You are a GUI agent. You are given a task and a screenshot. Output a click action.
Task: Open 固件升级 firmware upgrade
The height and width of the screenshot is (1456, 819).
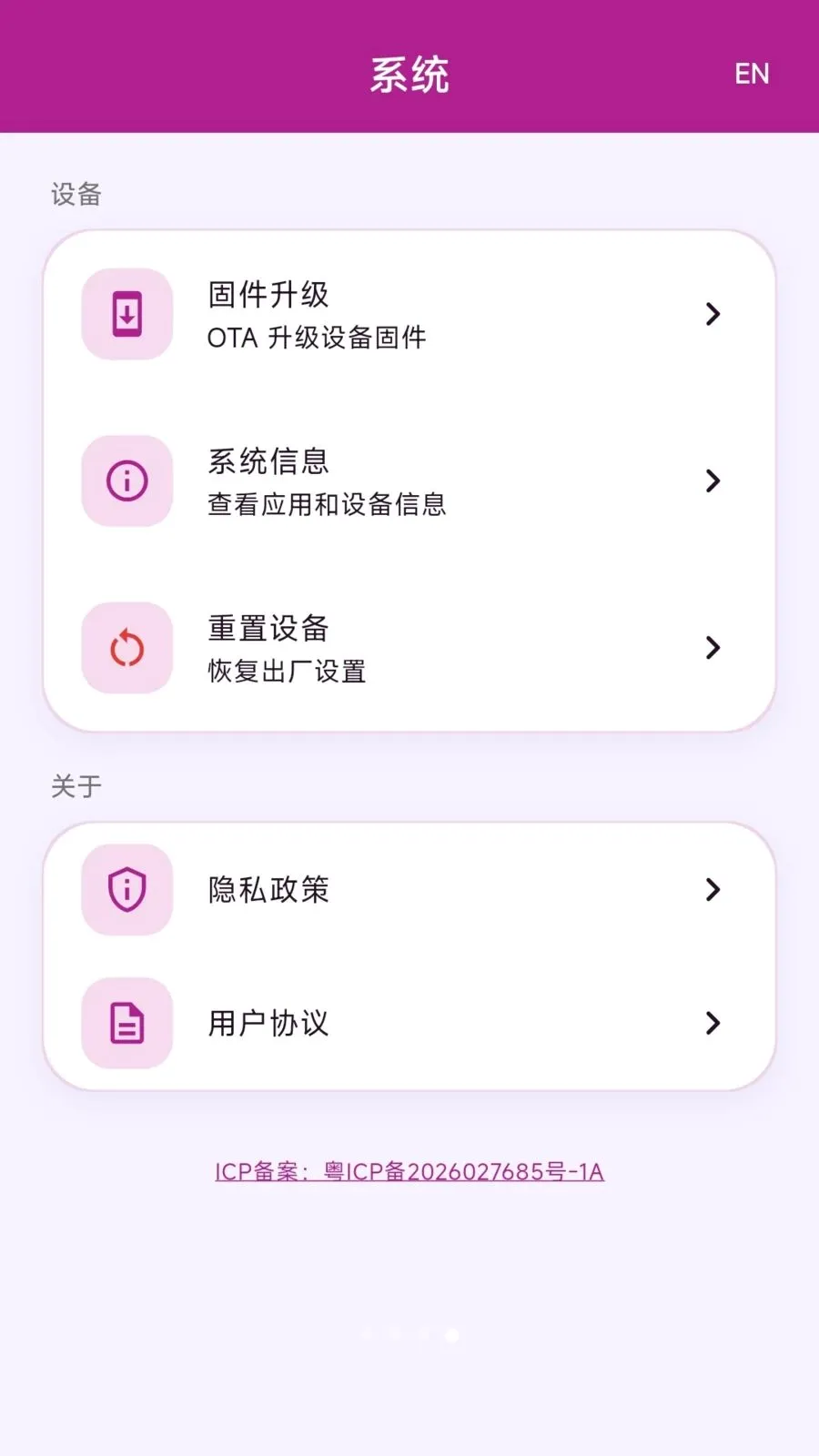409,314
